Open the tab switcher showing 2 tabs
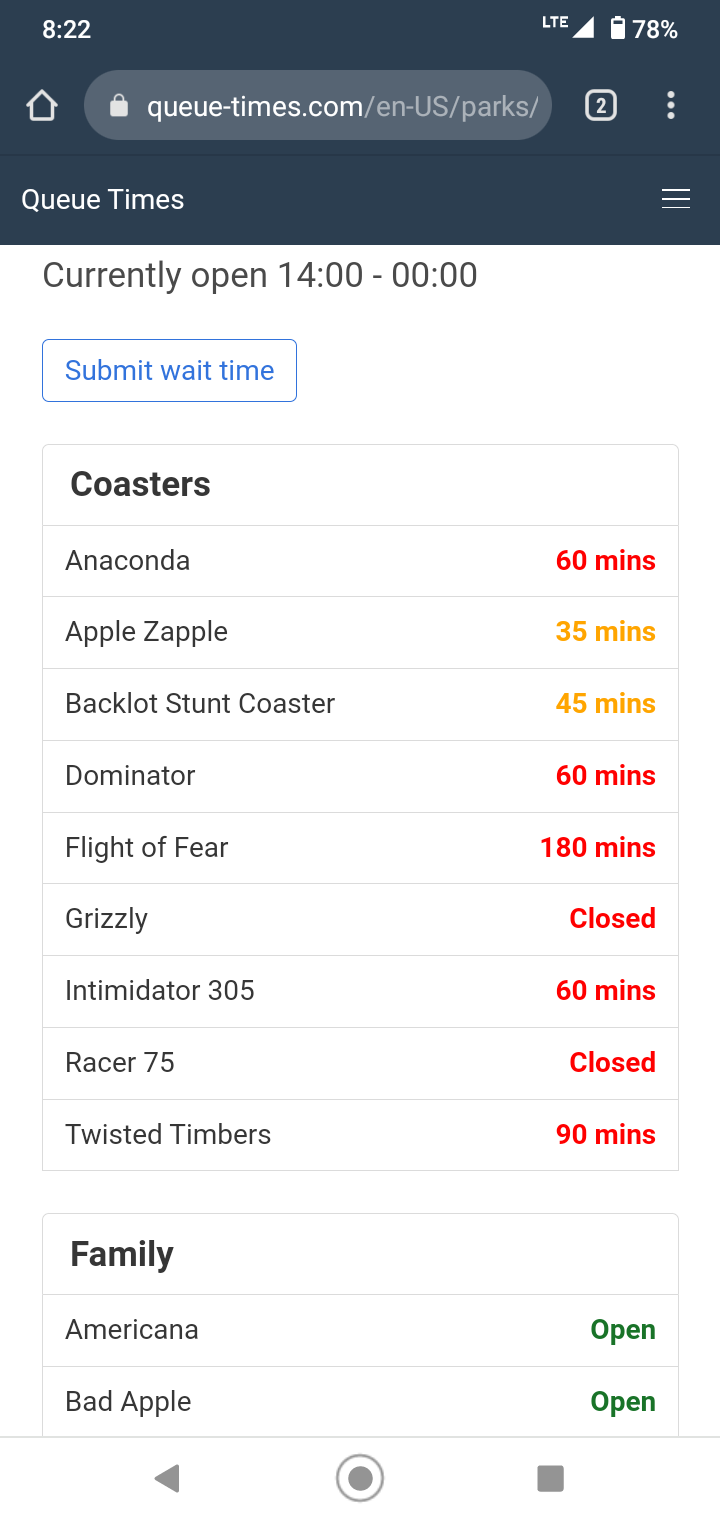The width and height of the screenshot is (720, 1520). 600,105
